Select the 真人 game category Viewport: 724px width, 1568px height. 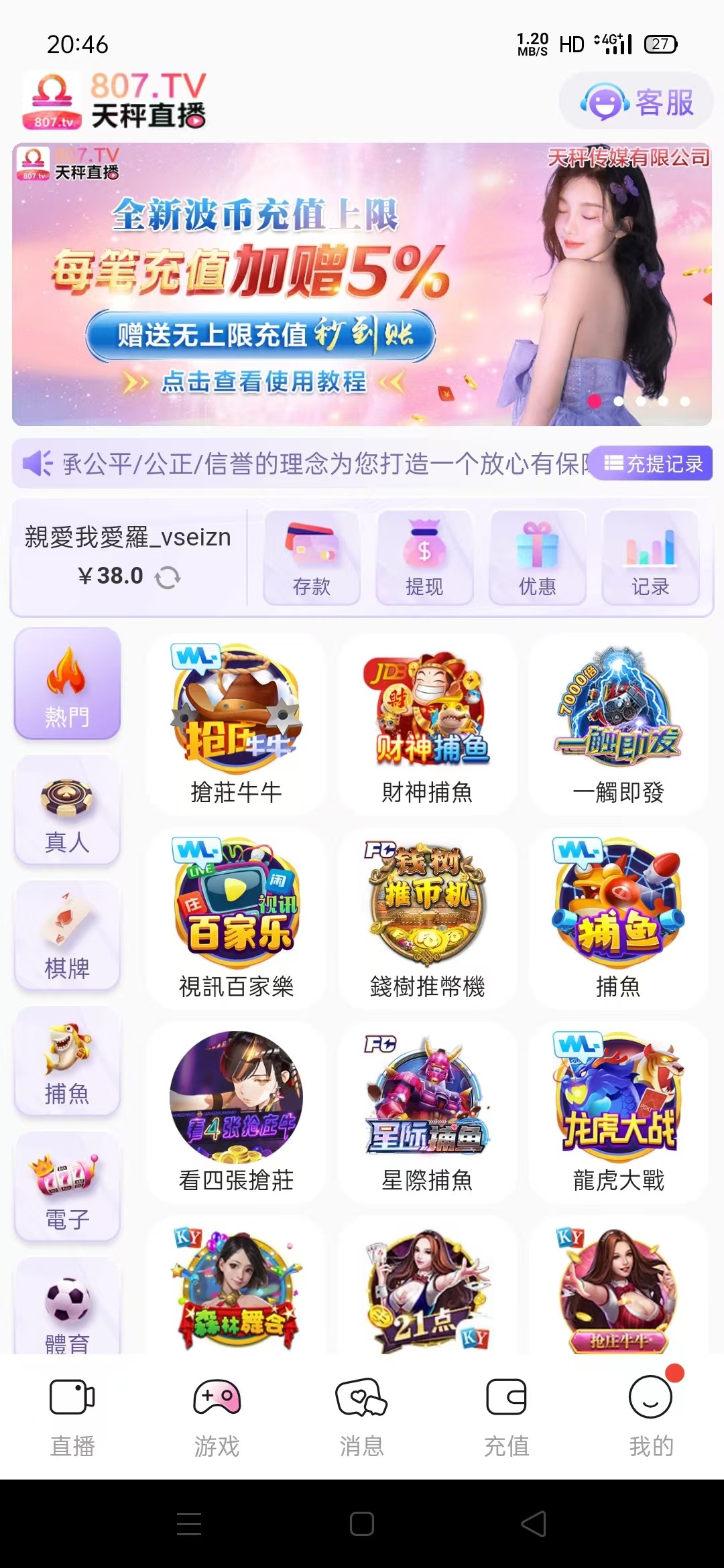(67, 809)
